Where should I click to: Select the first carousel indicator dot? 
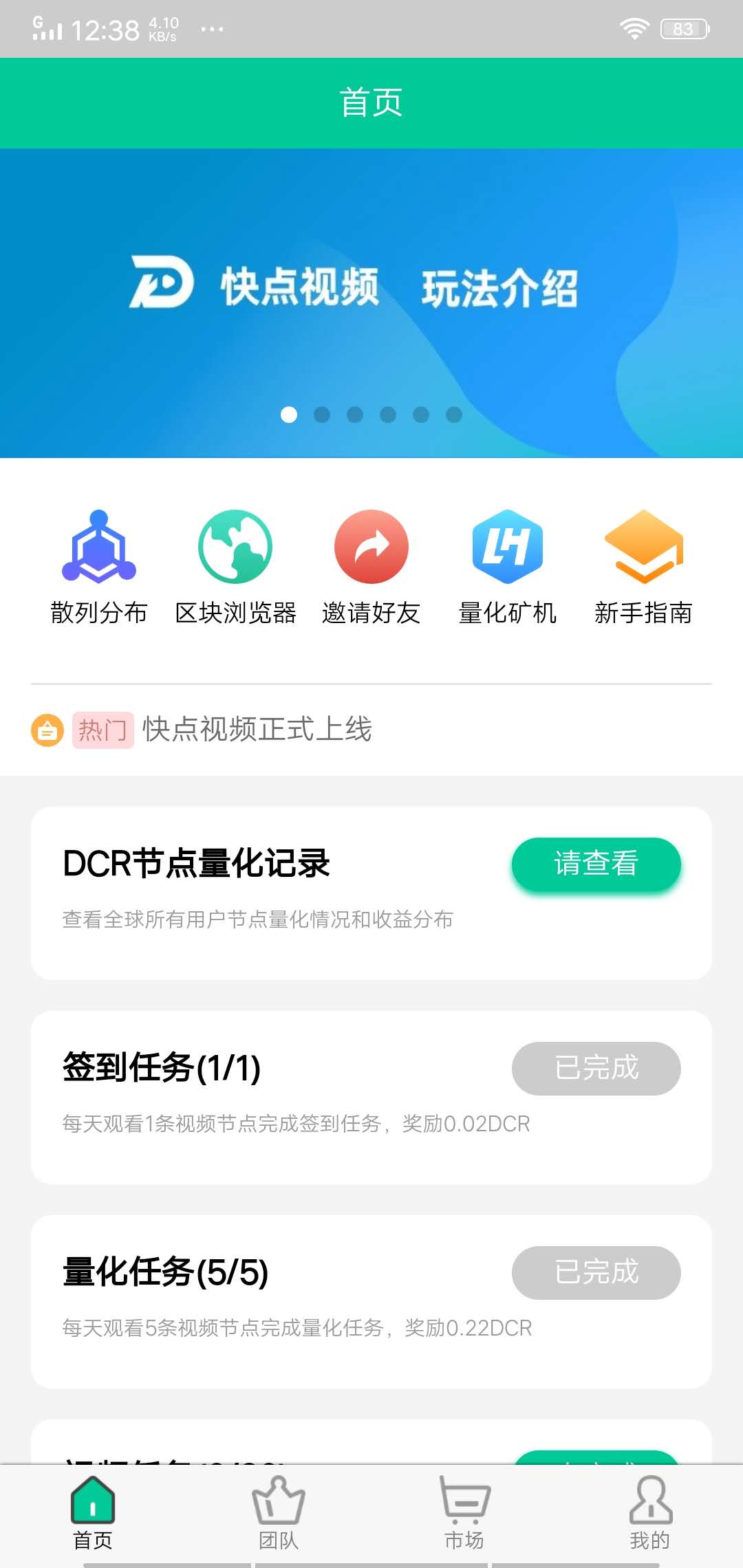point(289,415)
